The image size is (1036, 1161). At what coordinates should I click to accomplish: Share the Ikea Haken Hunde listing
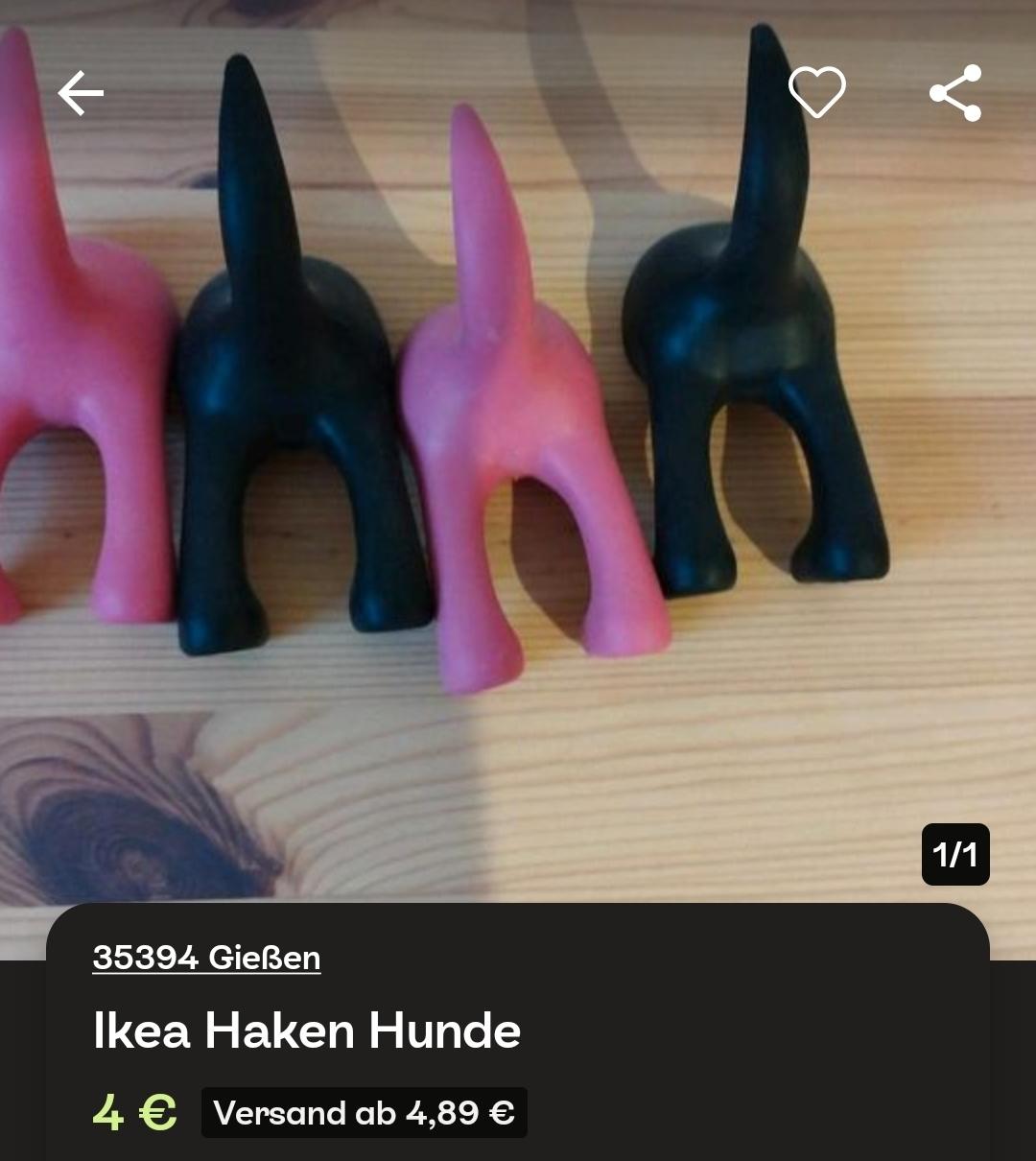[x=955, y=93]
